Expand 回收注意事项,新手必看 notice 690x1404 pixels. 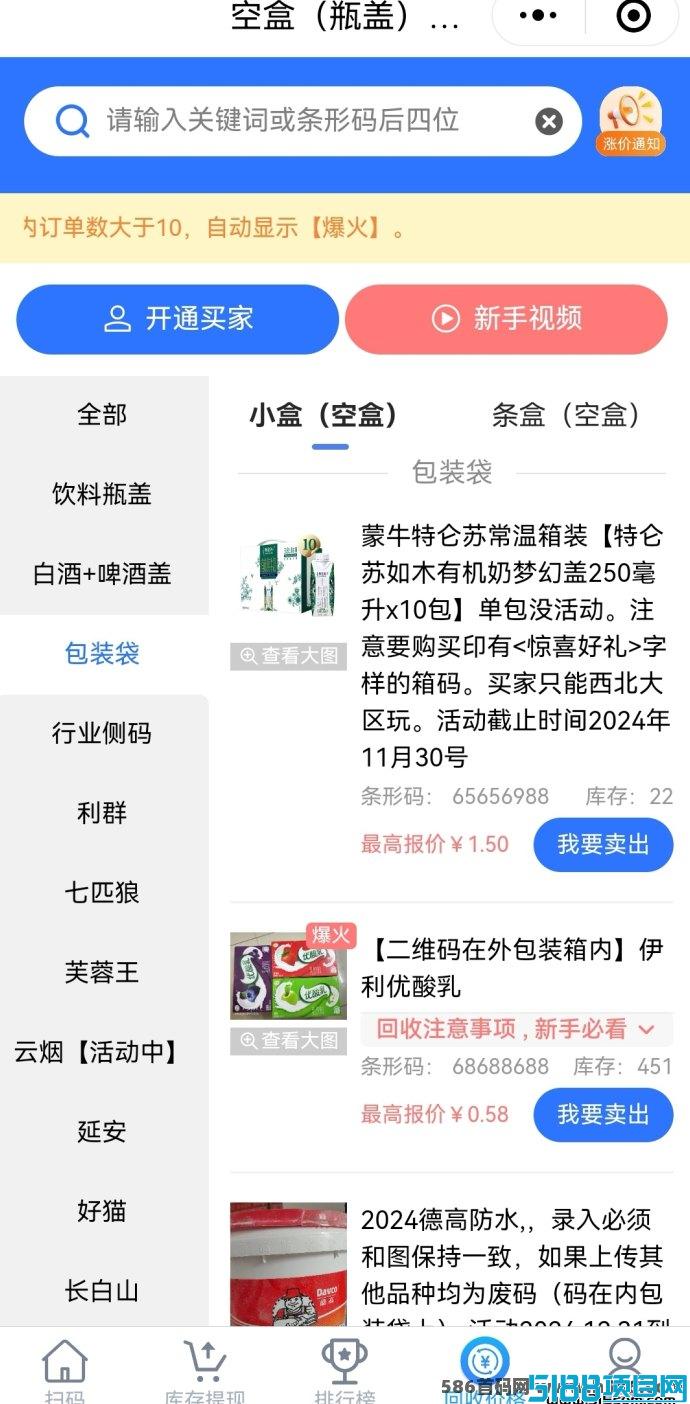coord(516,1029)
